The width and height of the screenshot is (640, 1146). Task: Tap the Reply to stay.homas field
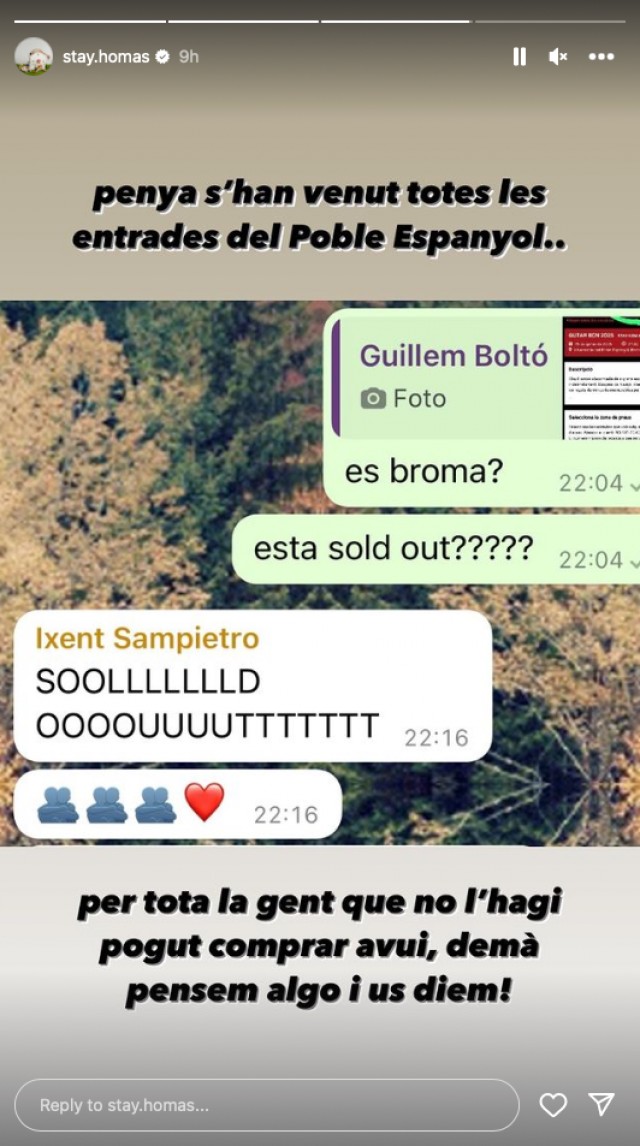tap(266, 1105)
